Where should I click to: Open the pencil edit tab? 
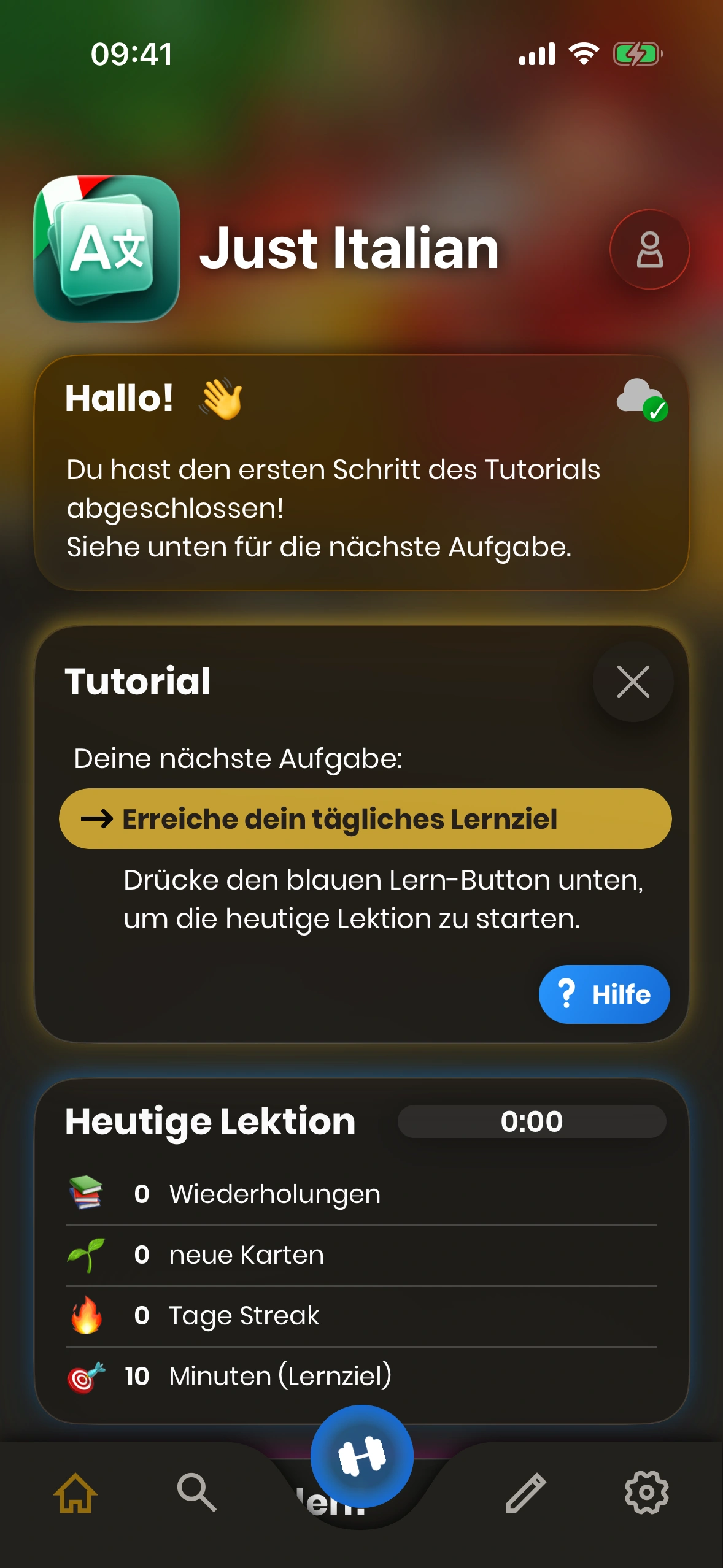click(x=525, y=1492)
